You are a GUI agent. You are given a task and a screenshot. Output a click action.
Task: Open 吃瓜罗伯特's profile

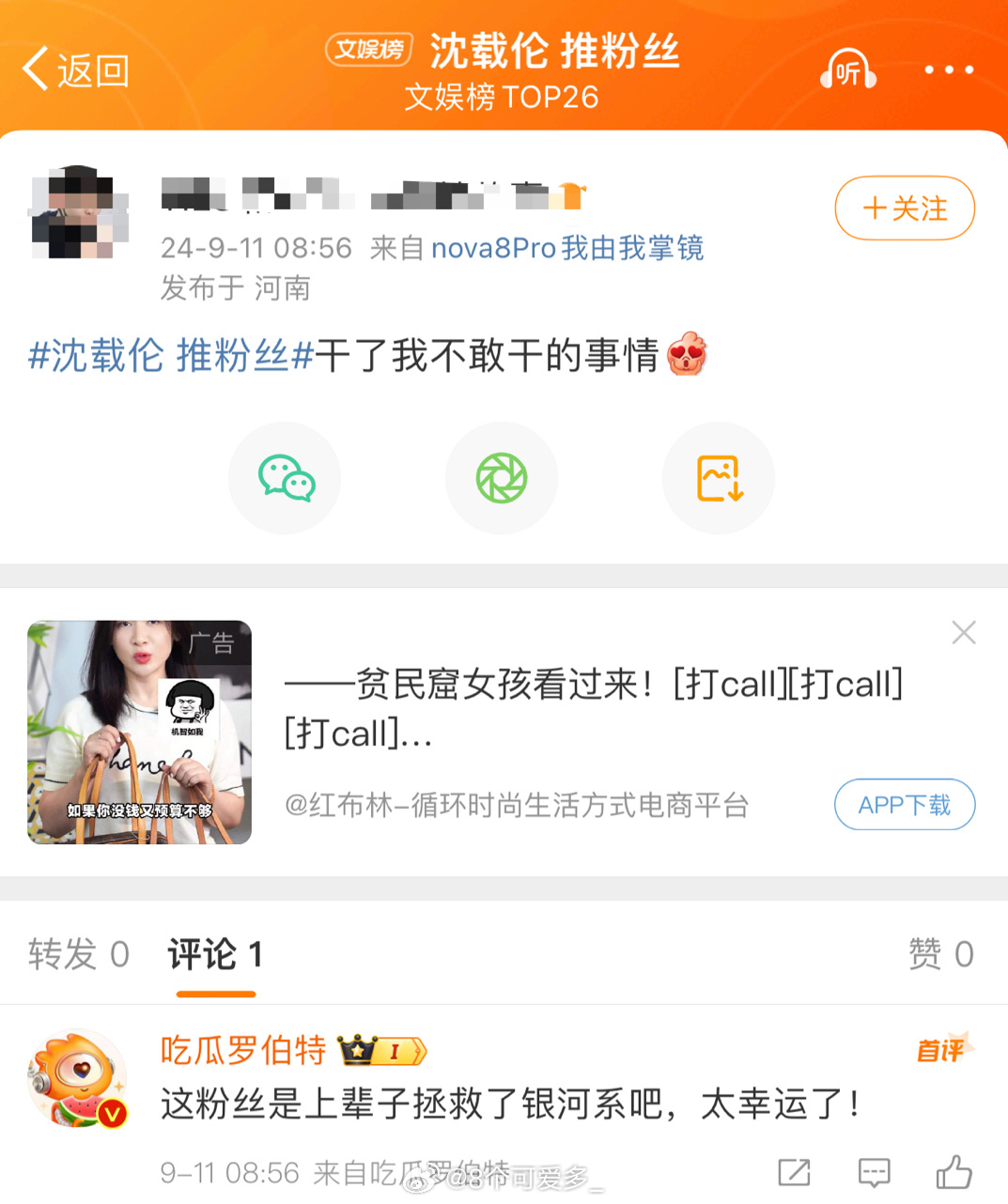coord(78,1078)
